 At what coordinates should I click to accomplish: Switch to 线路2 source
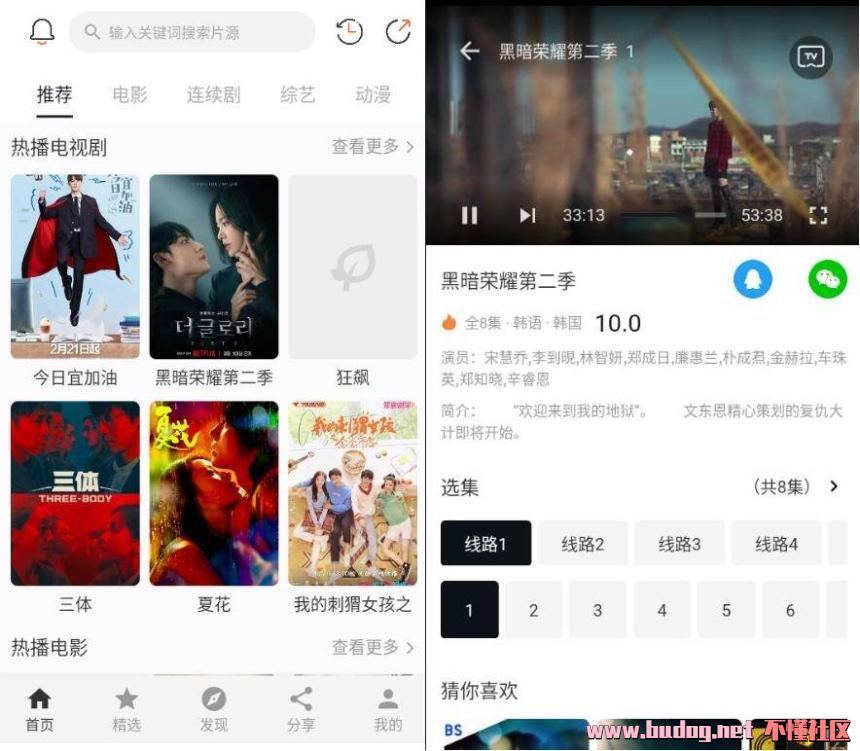click(x=582, y=544)
